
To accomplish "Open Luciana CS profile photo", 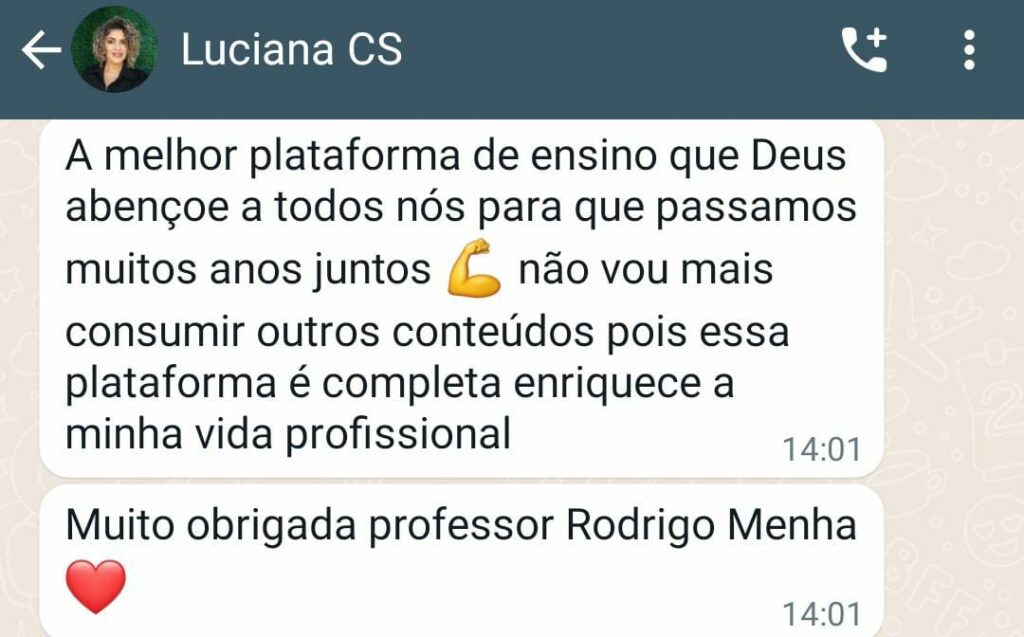I will pos(114,50).
